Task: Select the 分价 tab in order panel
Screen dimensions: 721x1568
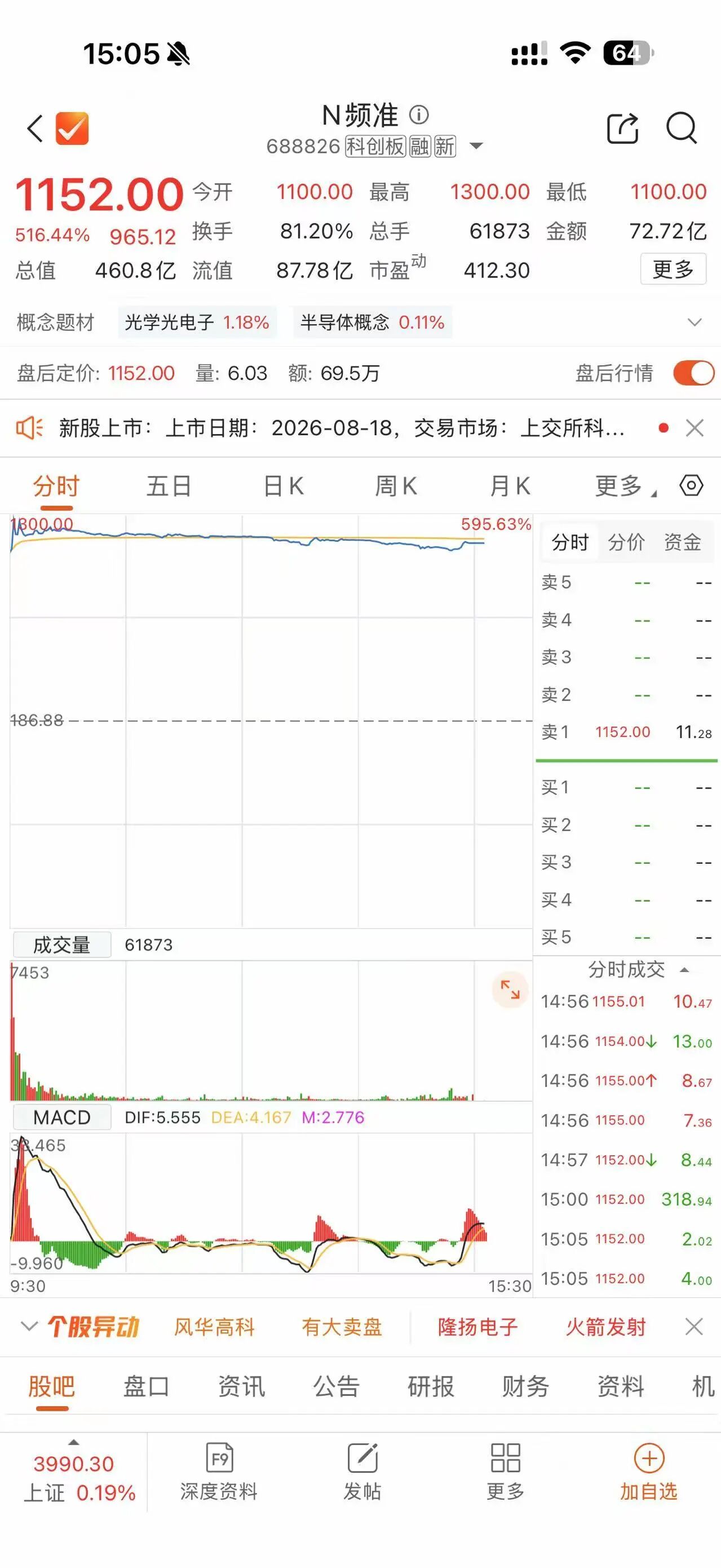Action: (x=626, y=542)
